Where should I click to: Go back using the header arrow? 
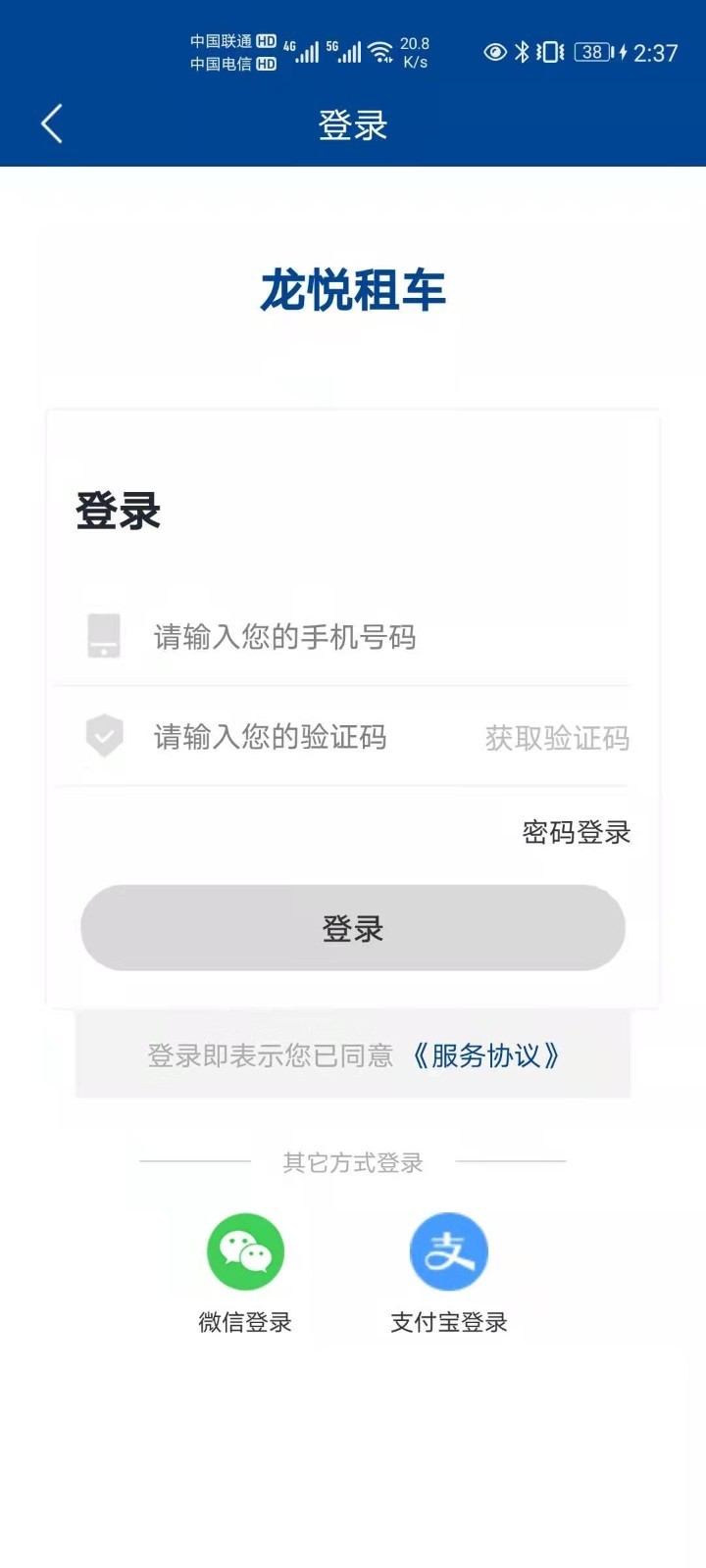pyautogui.click(x=52, y=124)
